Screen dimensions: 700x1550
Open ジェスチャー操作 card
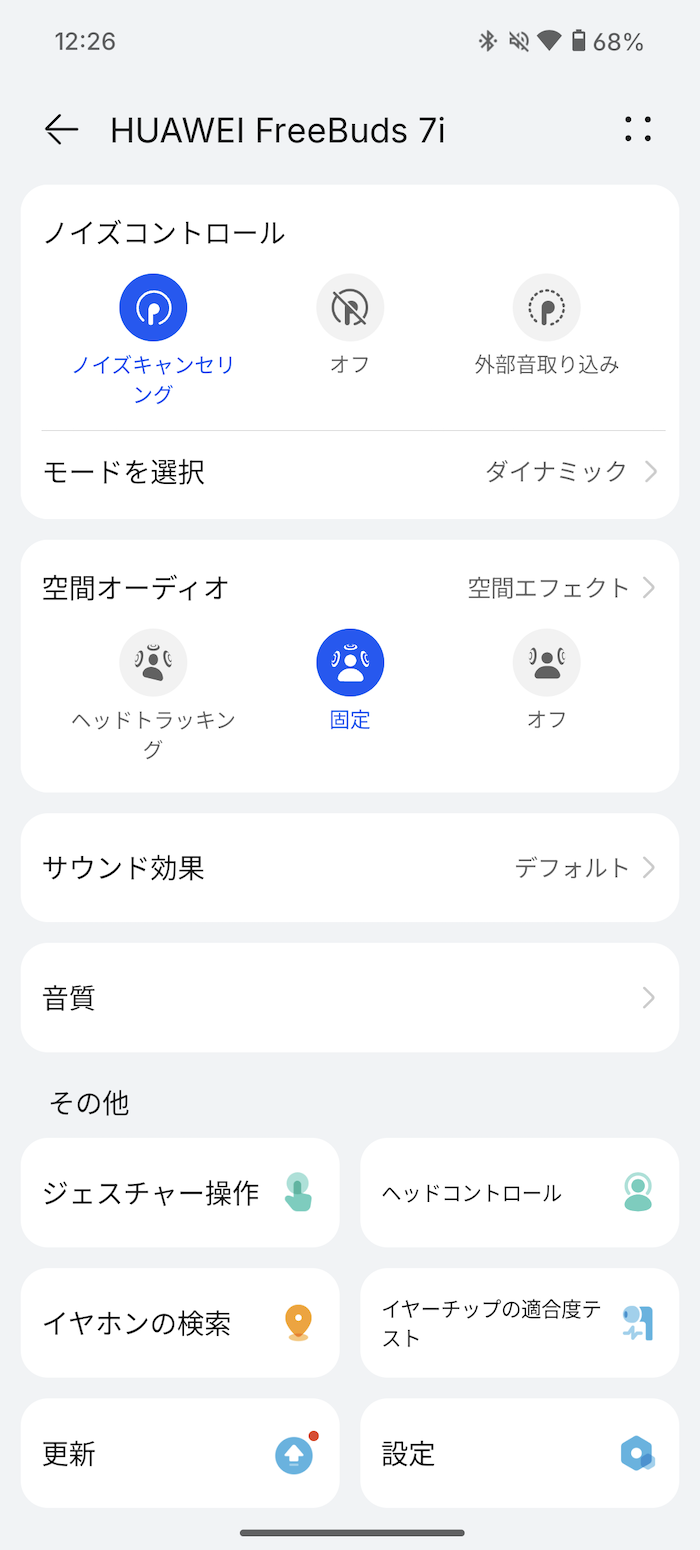point(180,1193)
